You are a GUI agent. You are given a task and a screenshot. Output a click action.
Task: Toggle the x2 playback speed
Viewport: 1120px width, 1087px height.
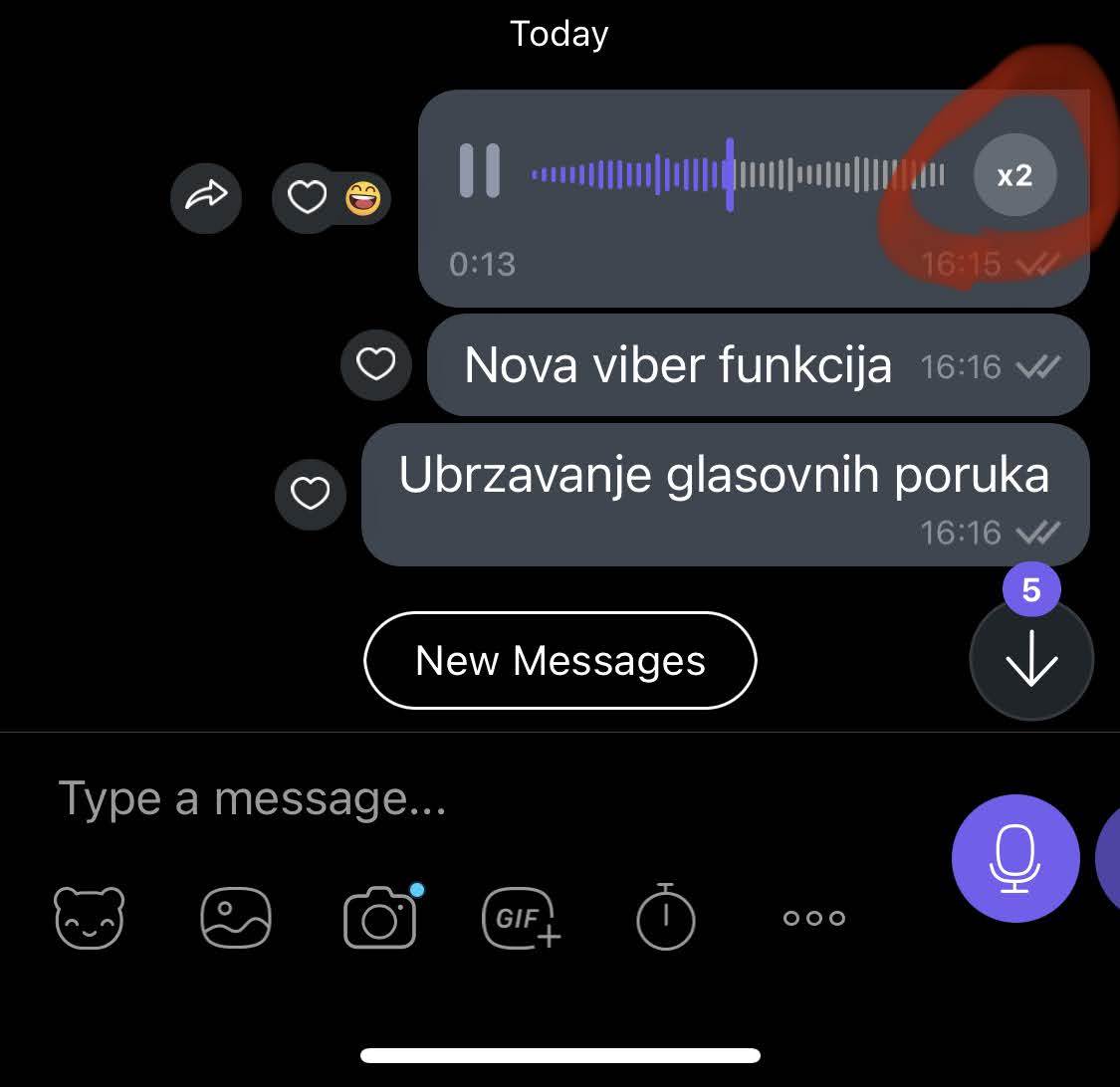1014,176
